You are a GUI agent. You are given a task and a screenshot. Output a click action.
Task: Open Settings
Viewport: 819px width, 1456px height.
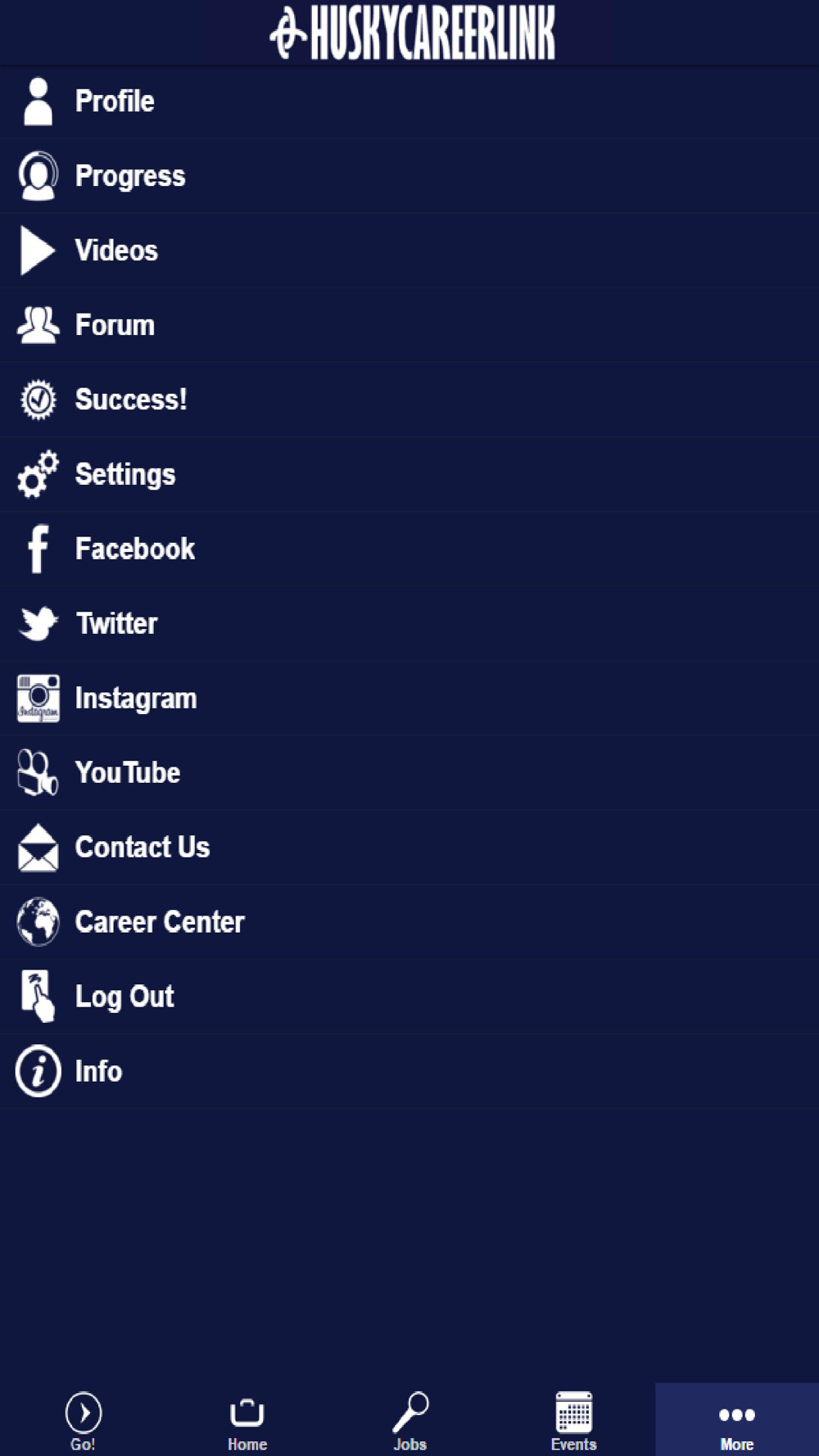[x=409, y=474]
